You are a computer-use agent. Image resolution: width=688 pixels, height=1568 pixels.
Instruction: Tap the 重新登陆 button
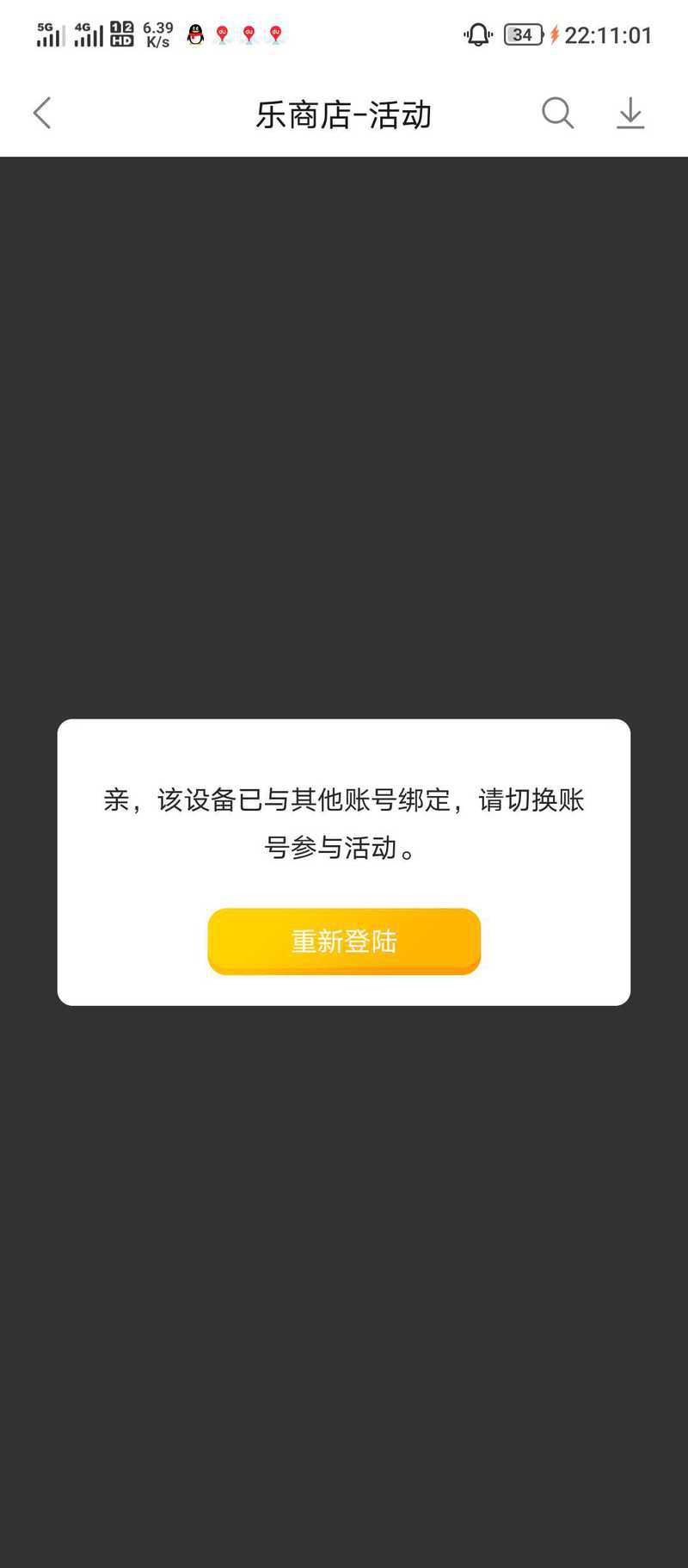coord(344,941)
